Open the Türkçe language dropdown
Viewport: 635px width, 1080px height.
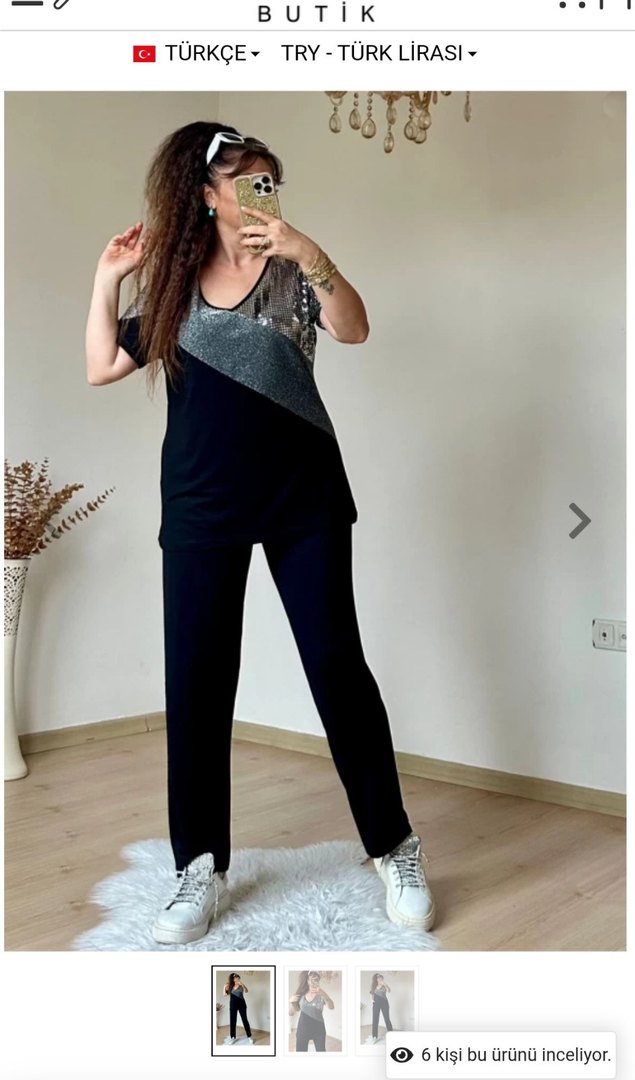click(x=197, y=54)
